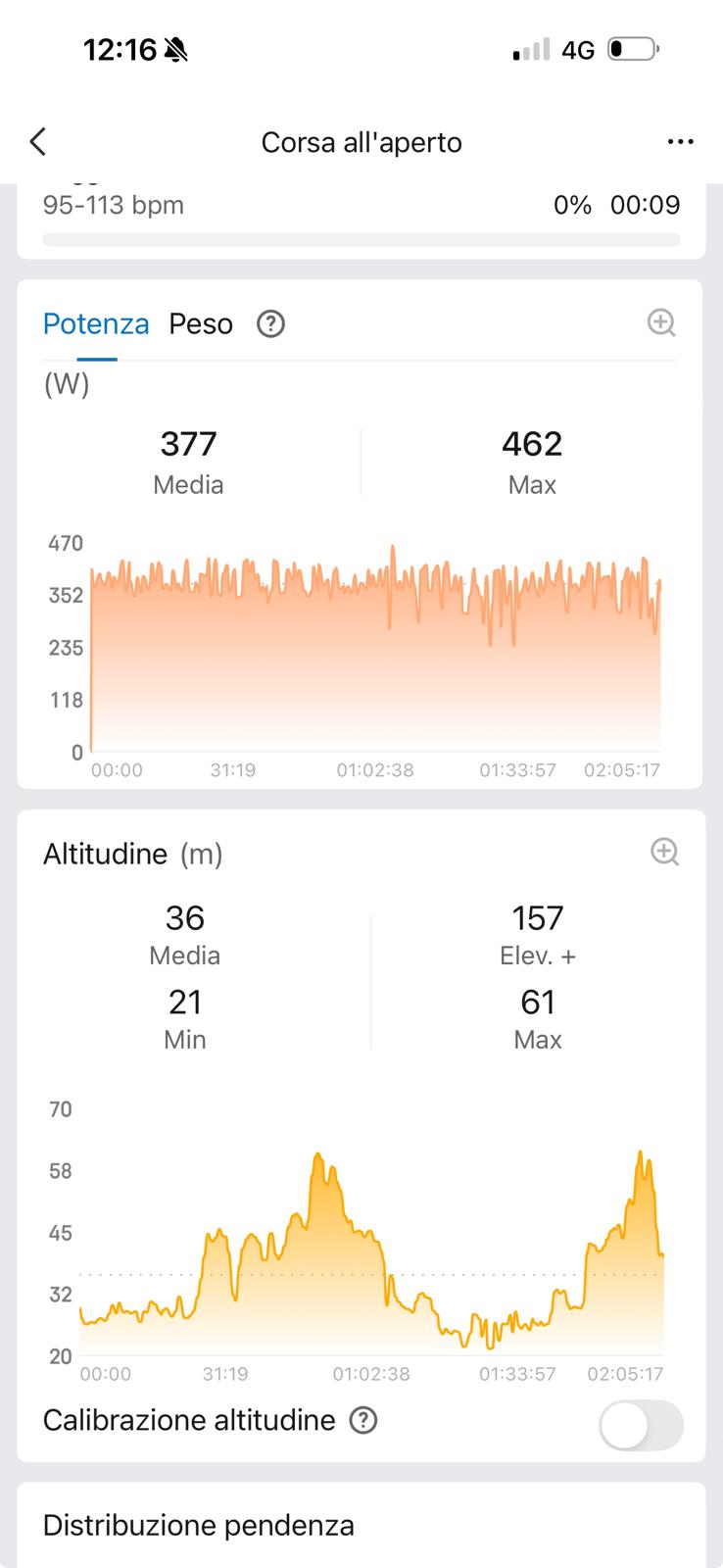Zoom into the Altitudine chart
This screenshot has width=723, height=1568.
(664, 852)
